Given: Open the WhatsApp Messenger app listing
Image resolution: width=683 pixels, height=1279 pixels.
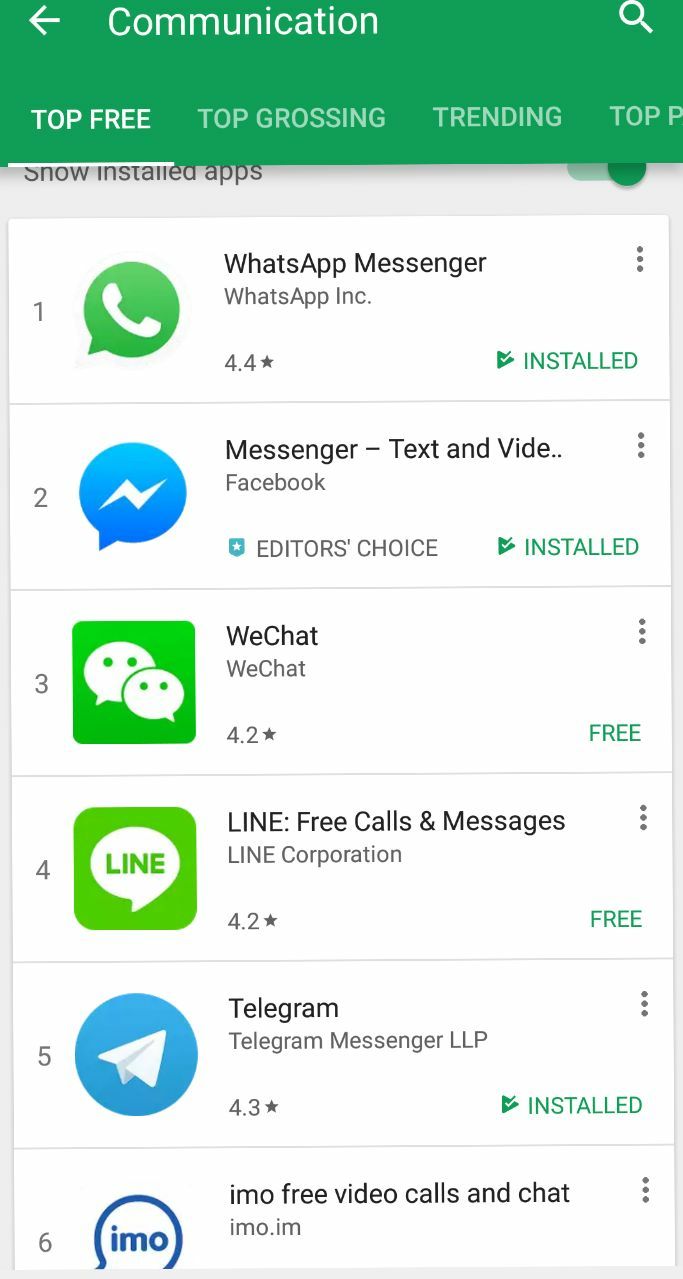Looking at the screenshot, I should pos(355,263).
